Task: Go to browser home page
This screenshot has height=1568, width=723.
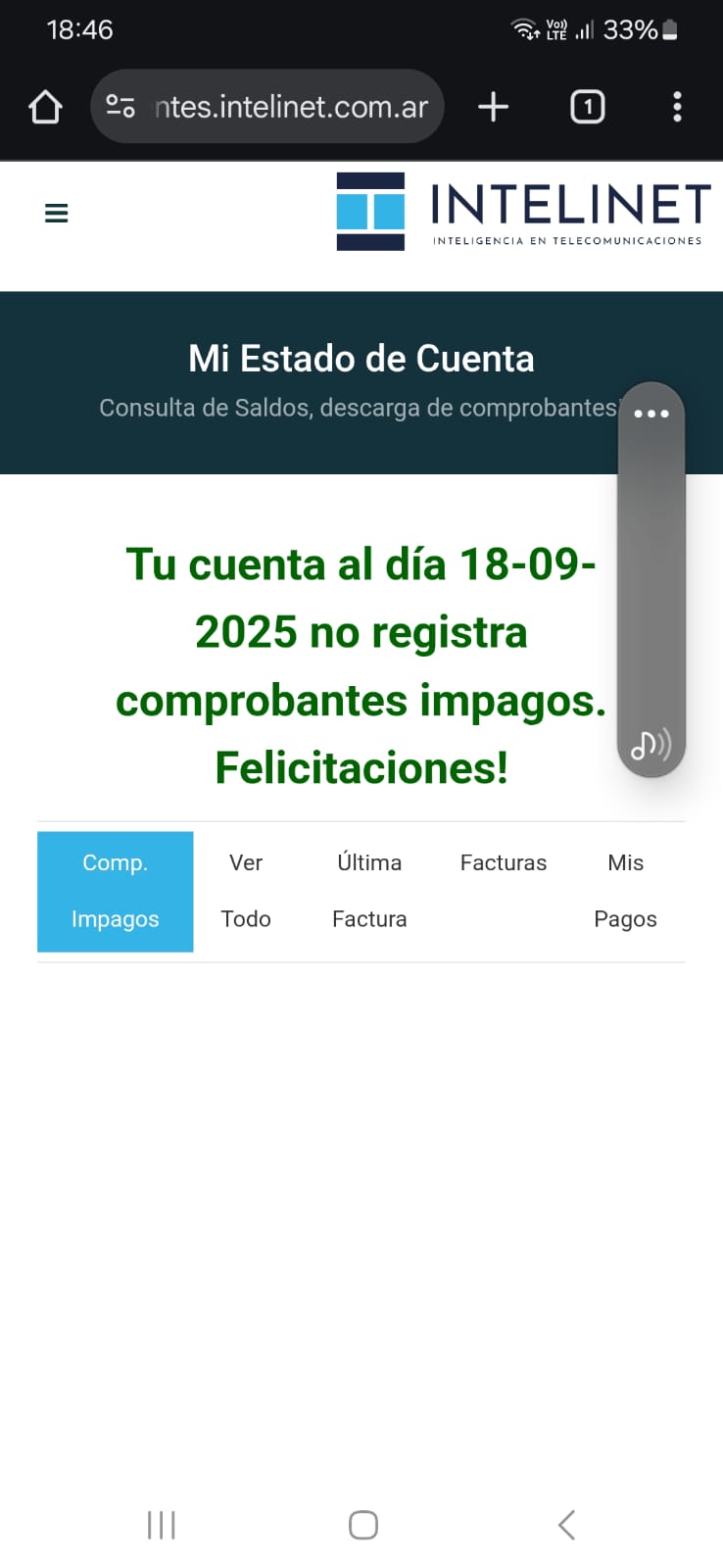Action: (45, 107)
